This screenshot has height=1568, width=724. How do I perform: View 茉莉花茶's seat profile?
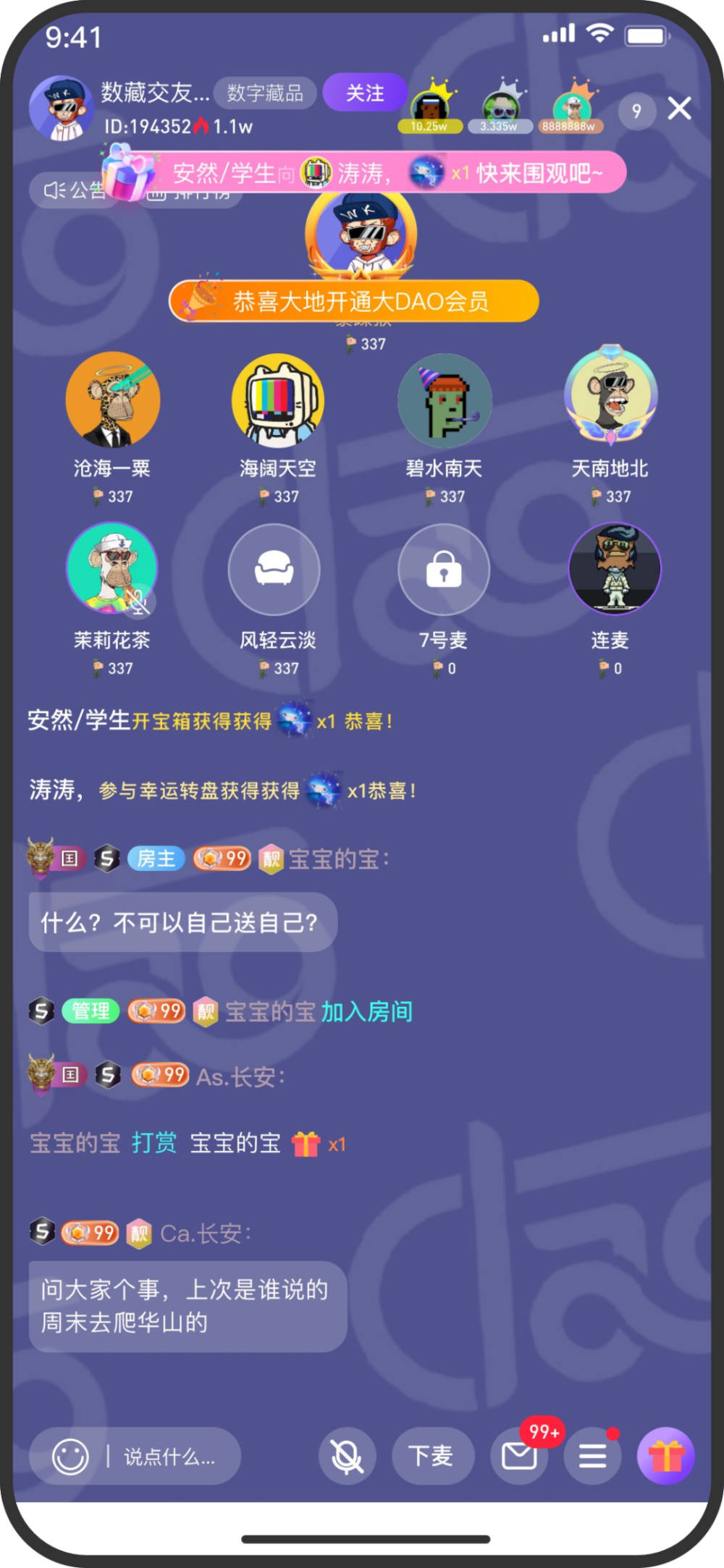[112, 568]
